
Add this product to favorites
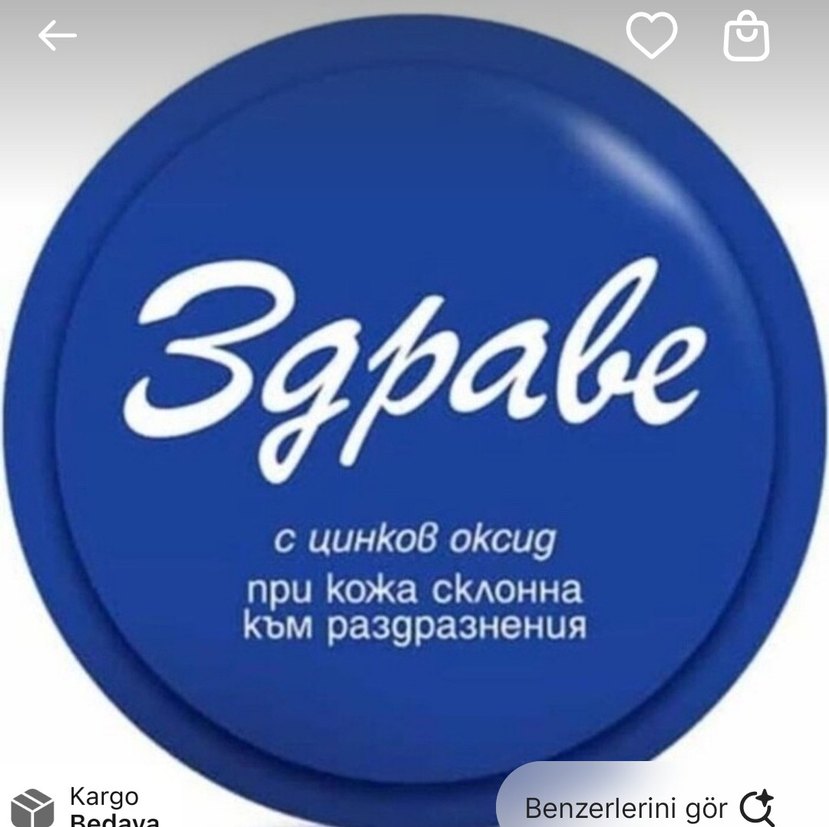pos(652,37)
